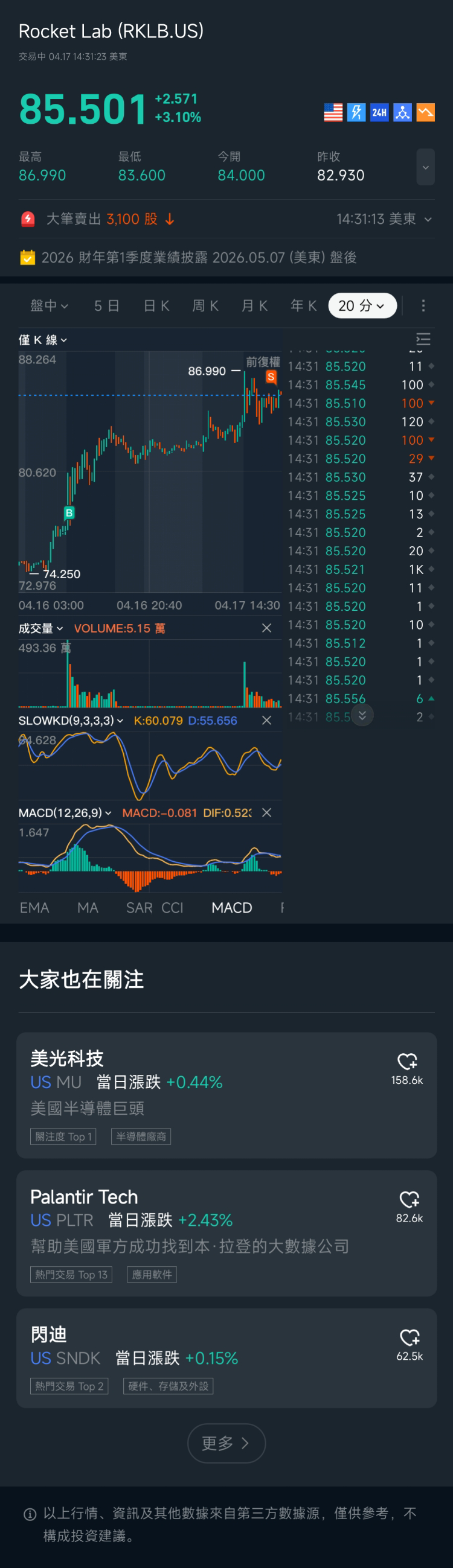This screenshot has height=1568, width=453.
Task: Open the 盤中 chart period dropdown
Action: click(50, 305)
